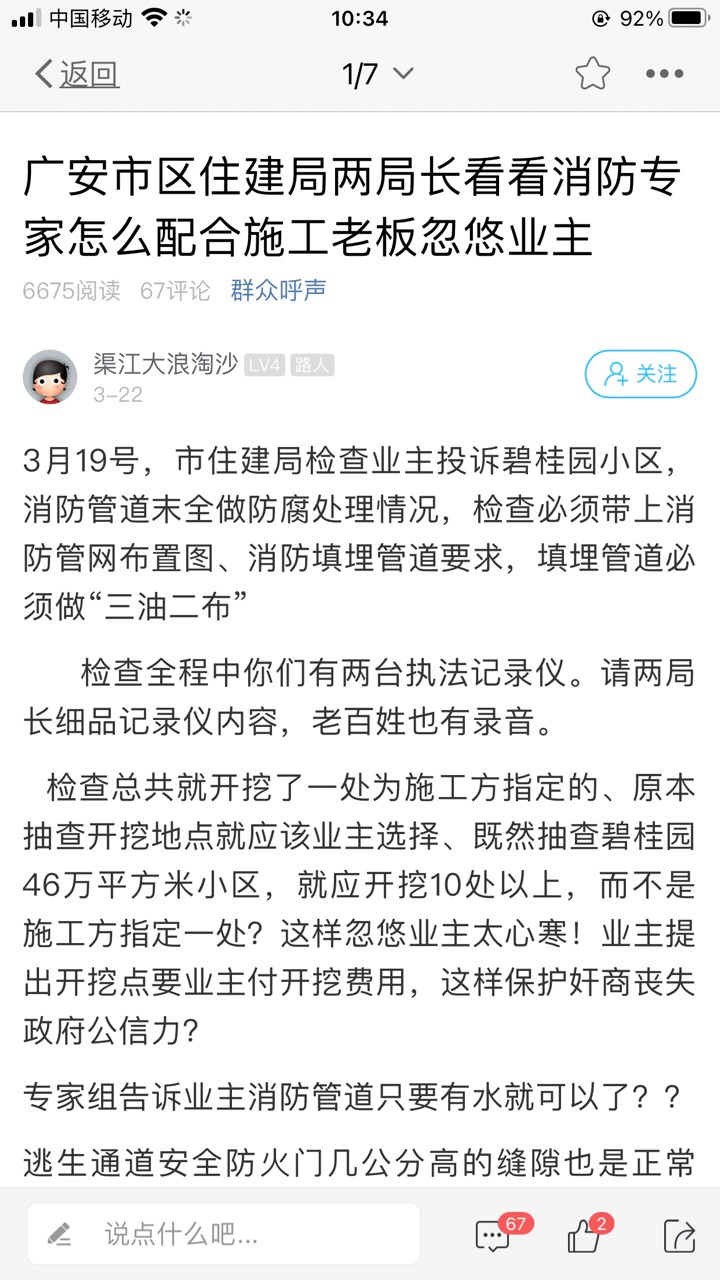Open author avatar of 渠江大浪淘沙
The height and width of the screenshot is (1280, 720).
[50, 377]
